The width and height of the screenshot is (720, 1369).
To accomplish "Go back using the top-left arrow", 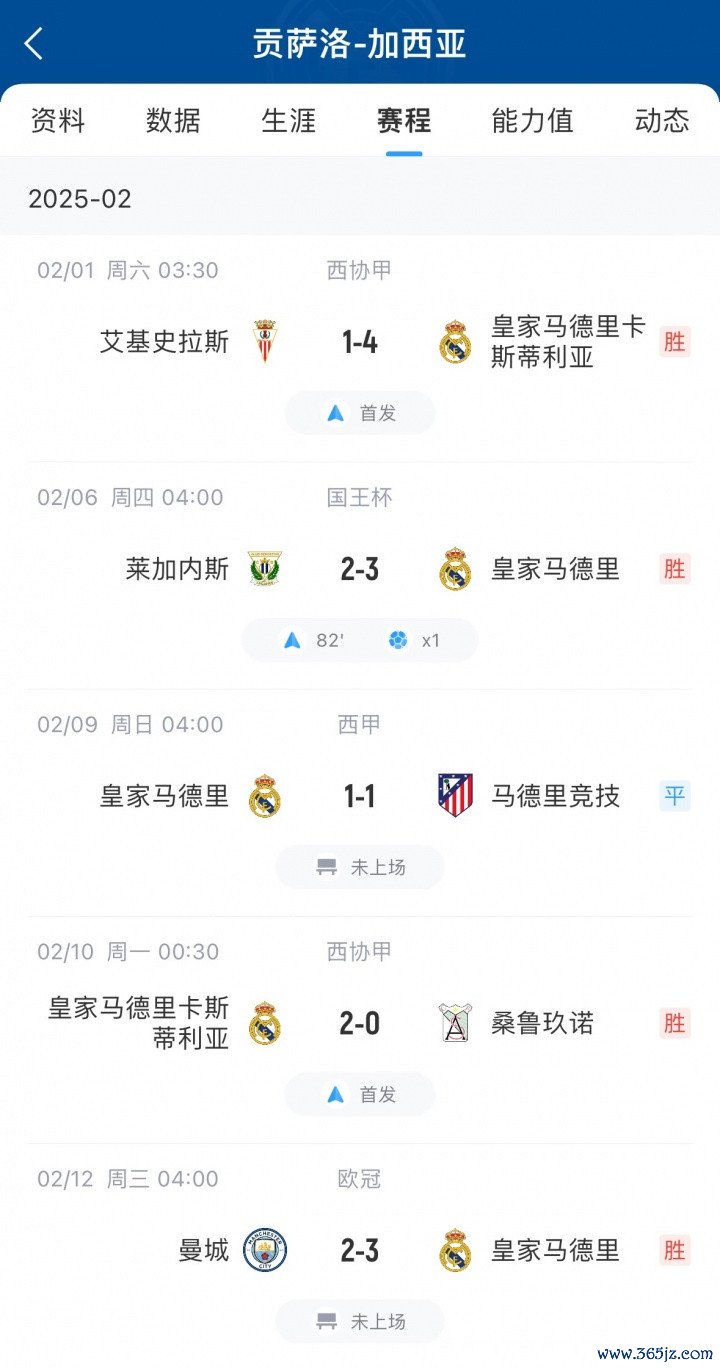I will coord(34,44).
